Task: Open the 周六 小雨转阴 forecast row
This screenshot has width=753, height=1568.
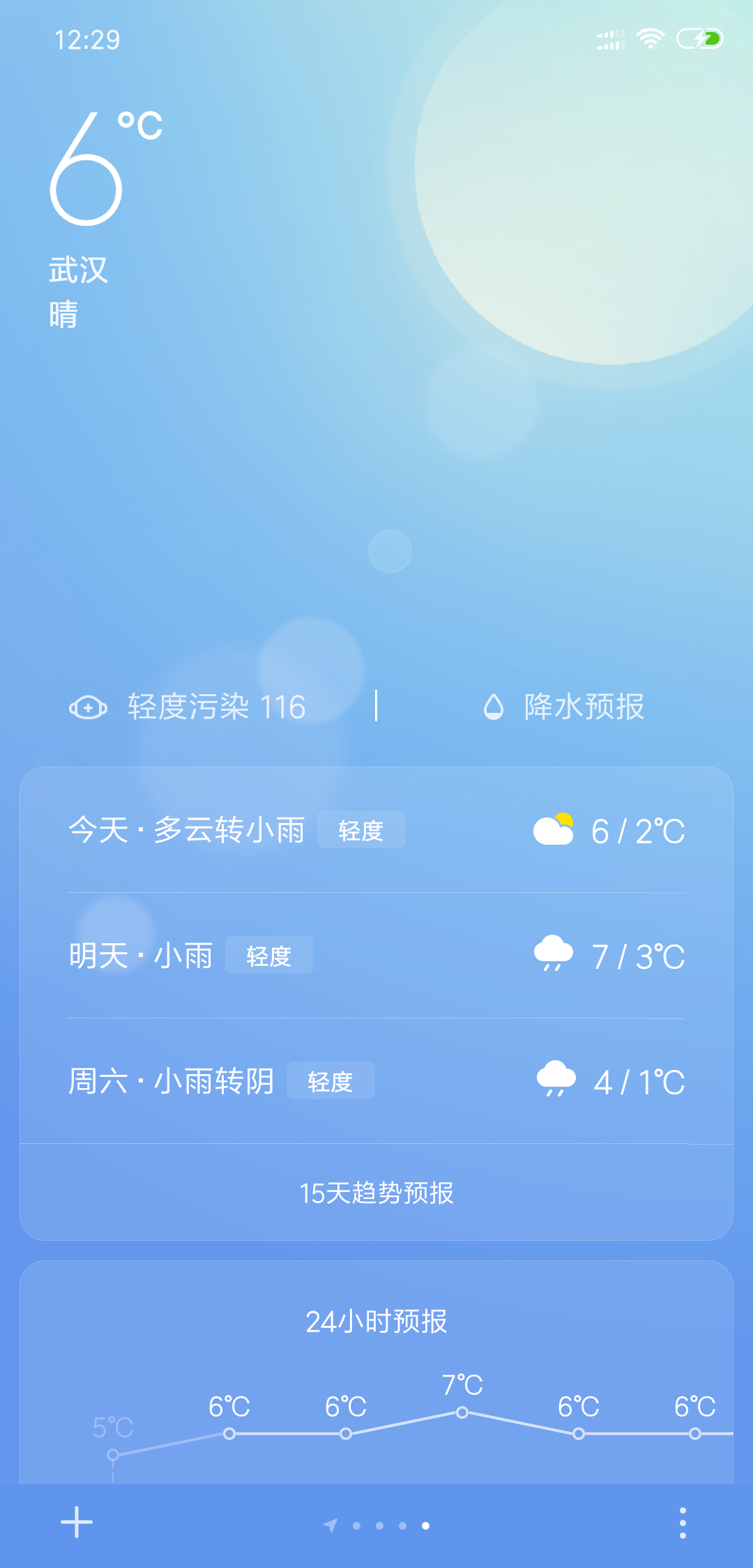Action: point(376,1082)
